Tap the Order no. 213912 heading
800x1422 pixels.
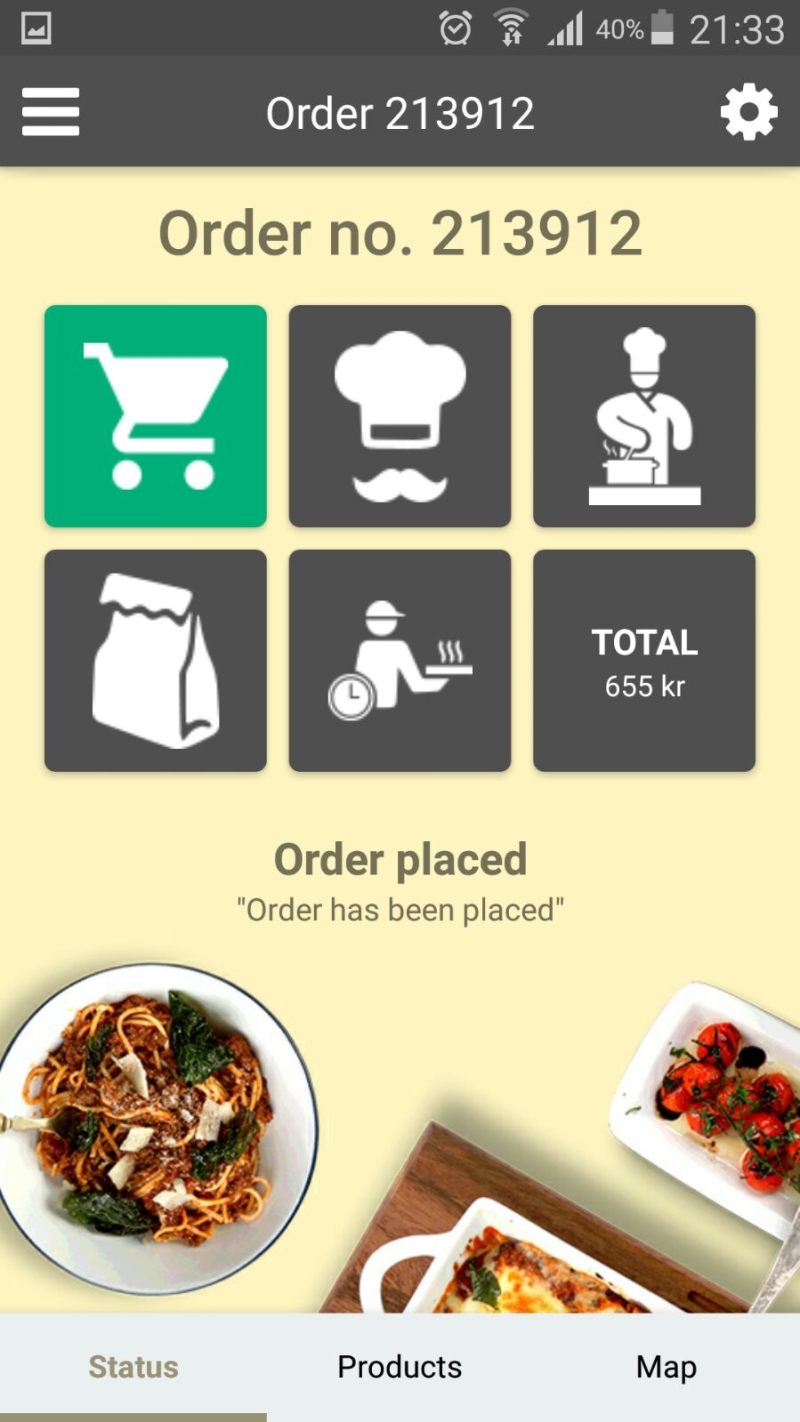pos(400,232)
